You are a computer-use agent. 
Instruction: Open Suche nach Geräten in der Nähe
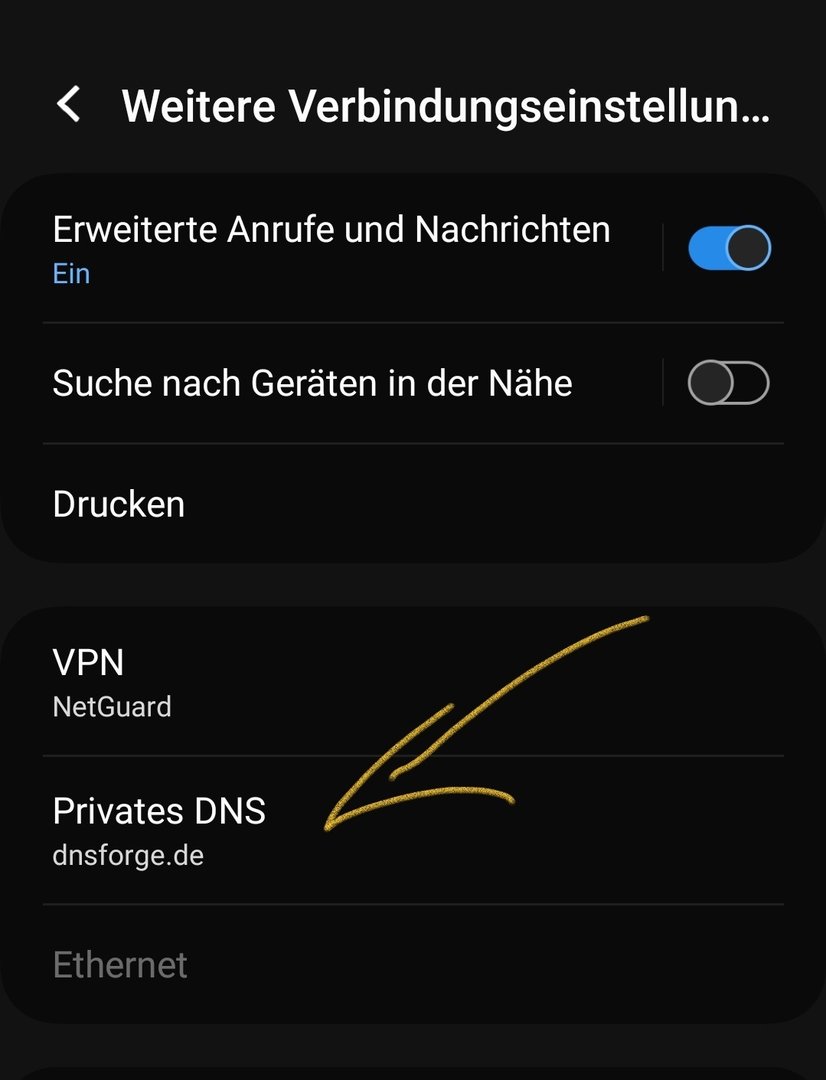point(312,383)
